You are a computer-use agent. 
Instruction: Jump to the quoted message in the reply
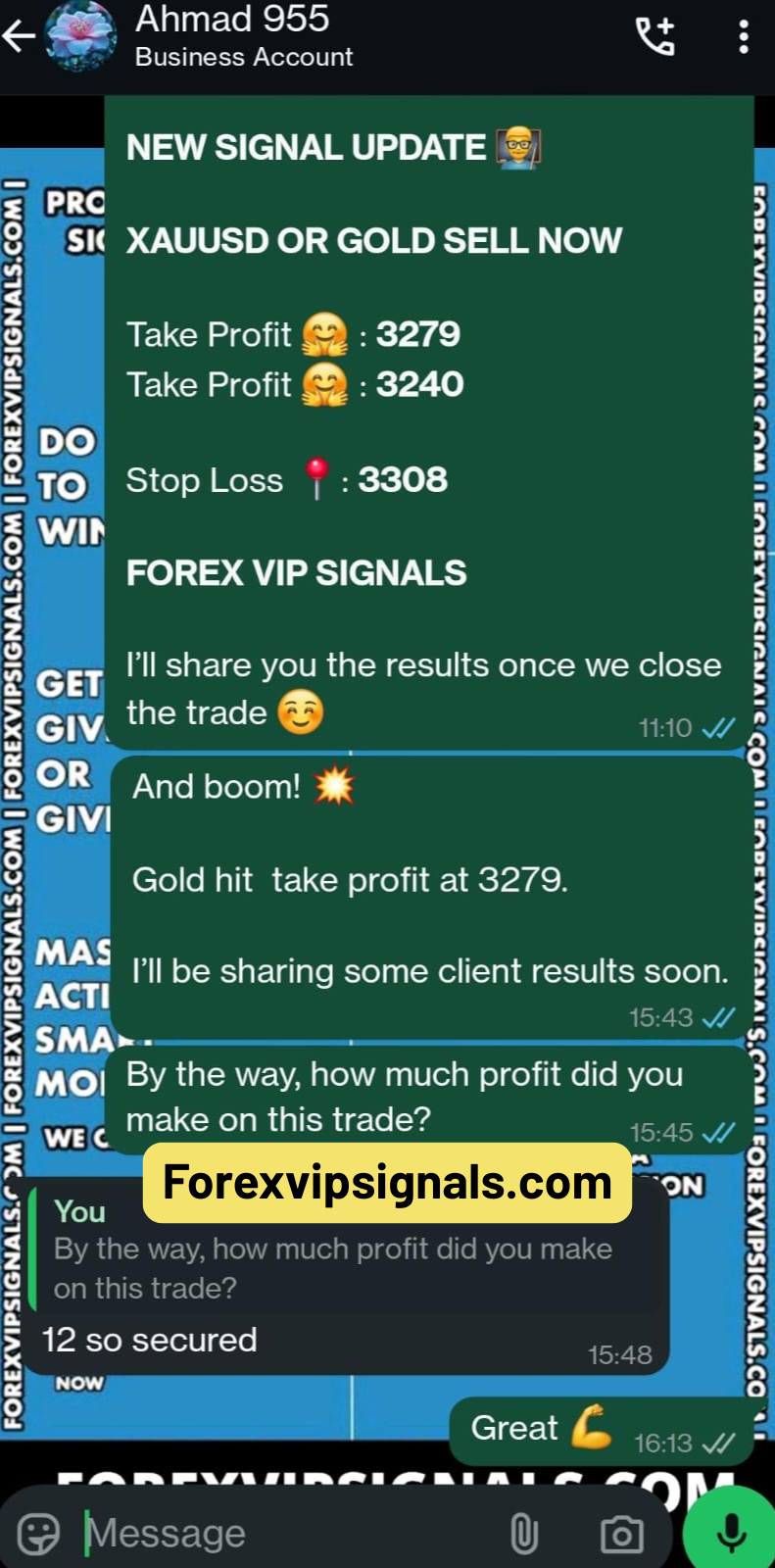pos(333,1250)
